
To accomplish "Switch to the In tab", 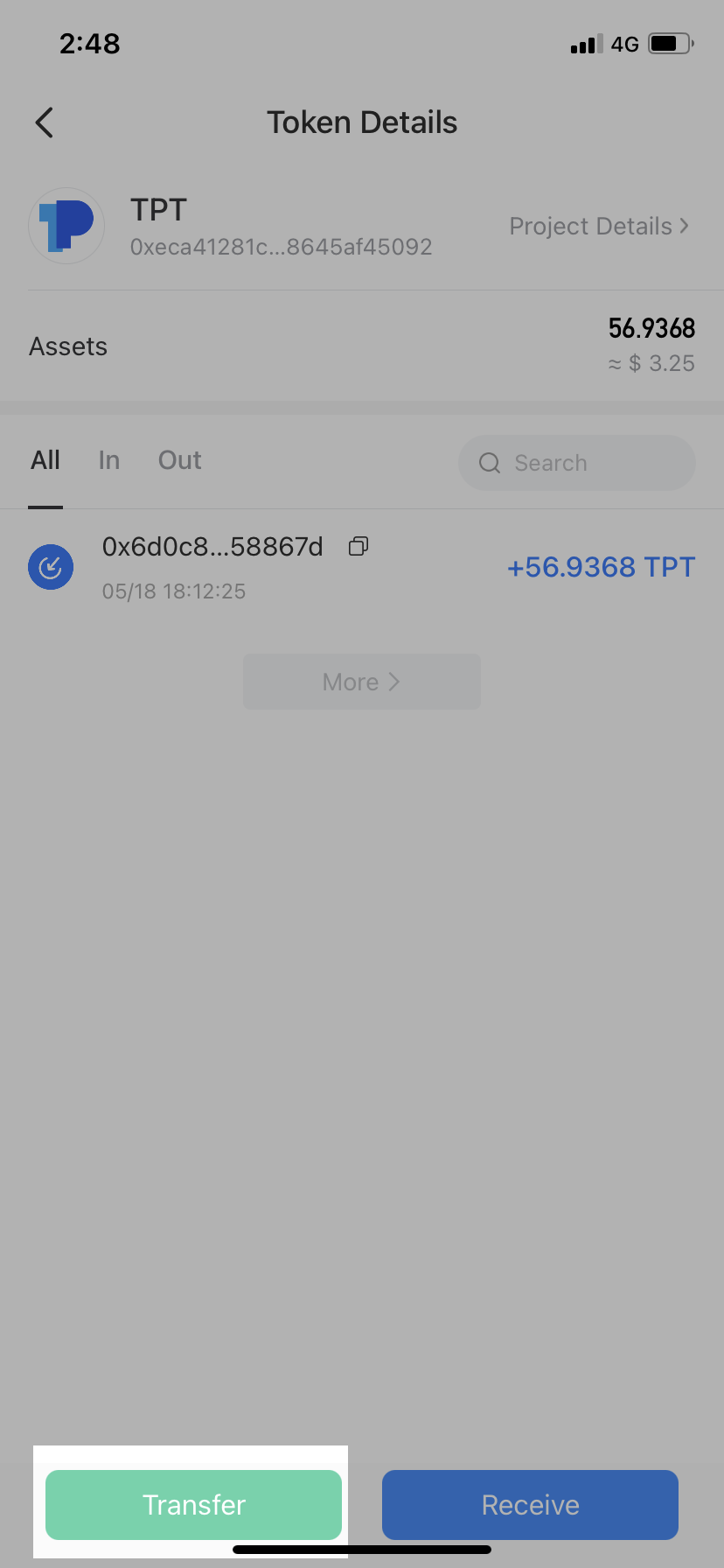I will point(109,460).
